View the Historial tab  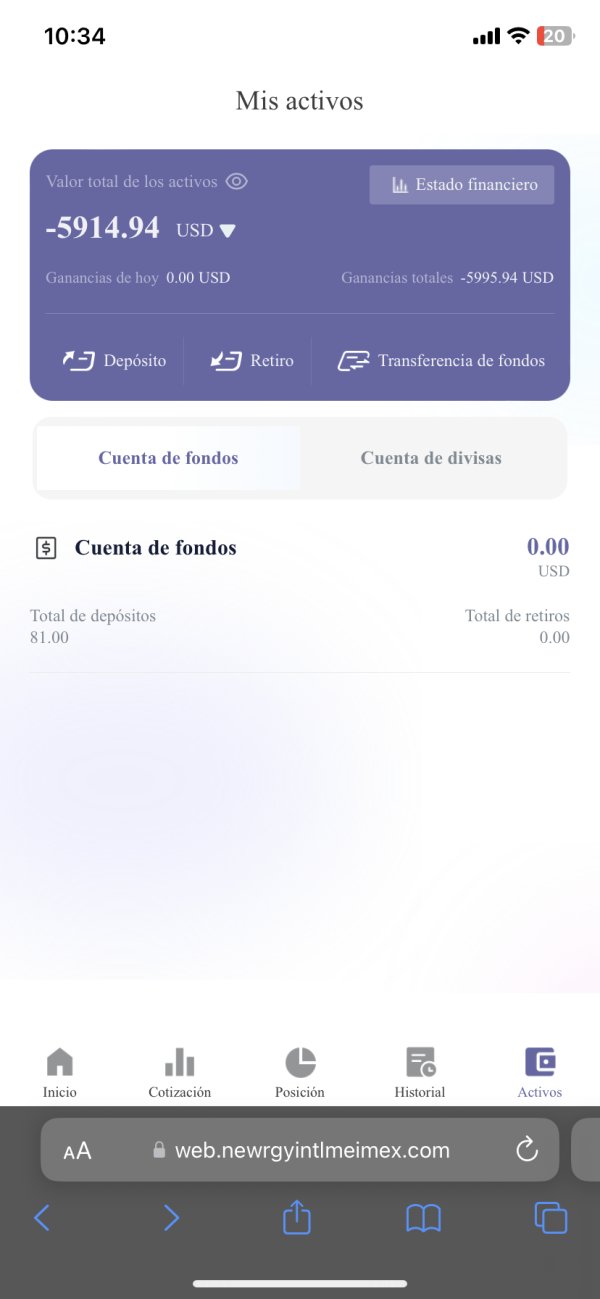pyautogui.click(x=420, y=1073)
